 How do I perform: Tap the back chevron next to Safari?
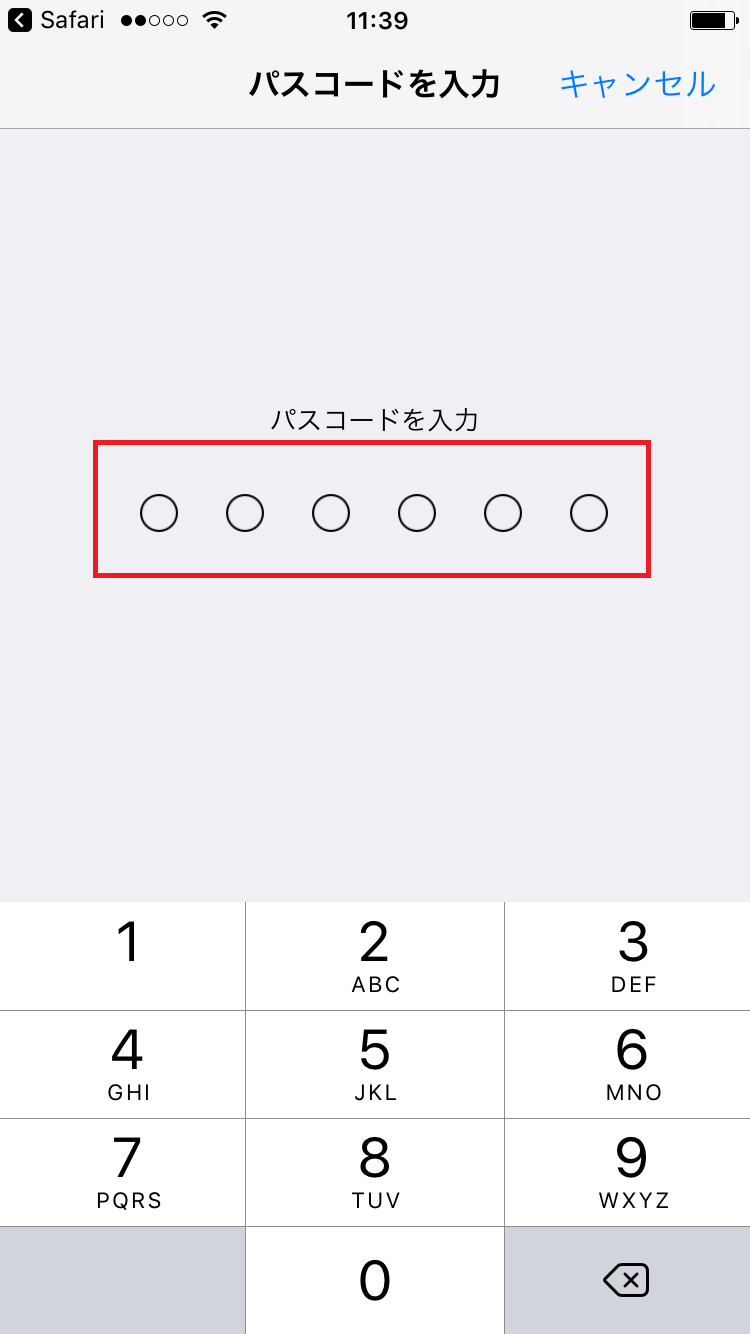(x=20, y=20)
